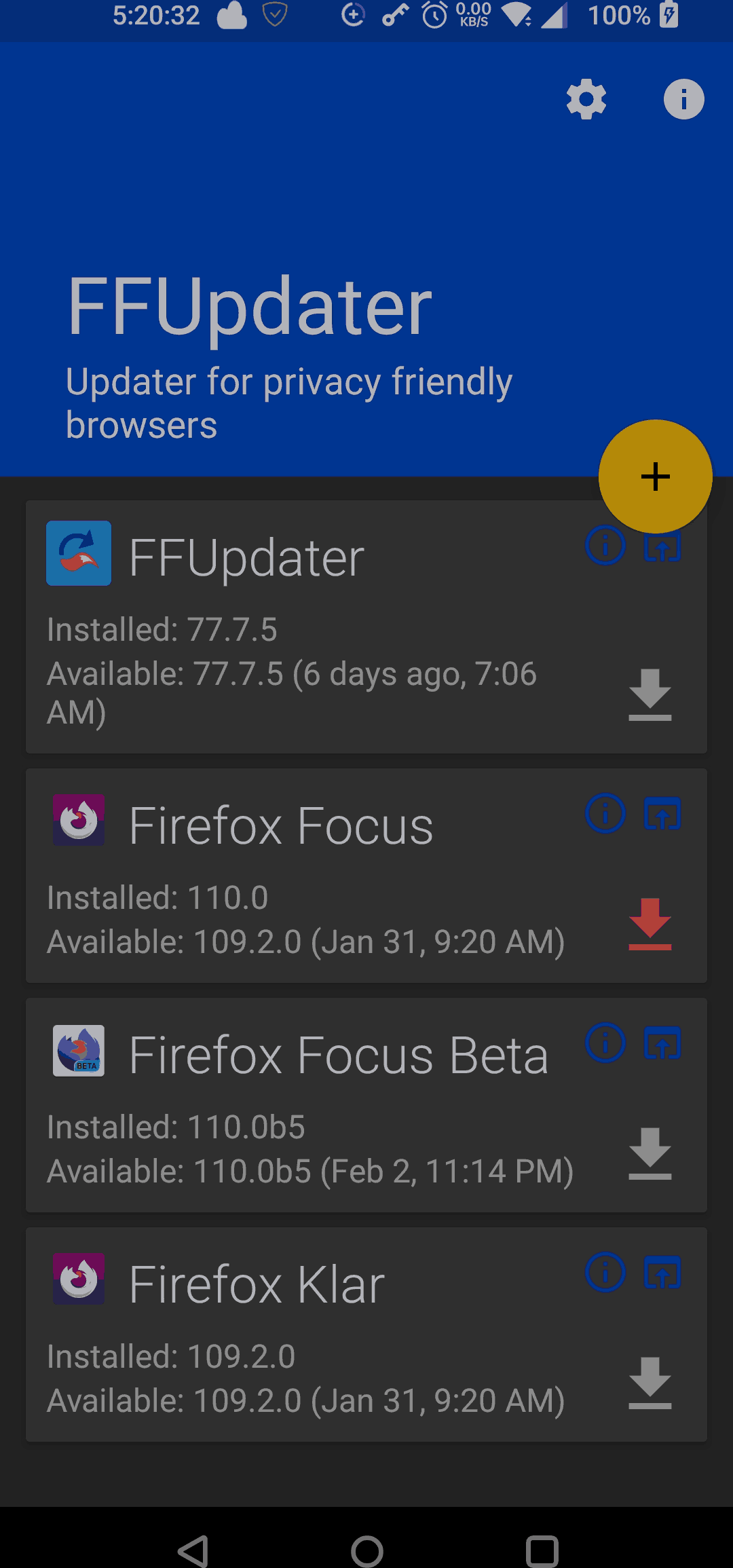Launch the Firefox Focus app shortcut icon
This screenshot has width=733, height=1568.
[x=662, y=815]
